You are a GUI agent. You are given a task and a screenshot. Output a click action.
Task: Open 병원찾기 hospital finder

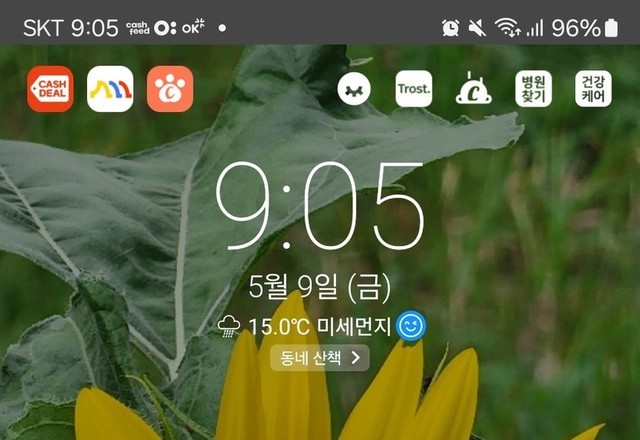tap(533, 89)
